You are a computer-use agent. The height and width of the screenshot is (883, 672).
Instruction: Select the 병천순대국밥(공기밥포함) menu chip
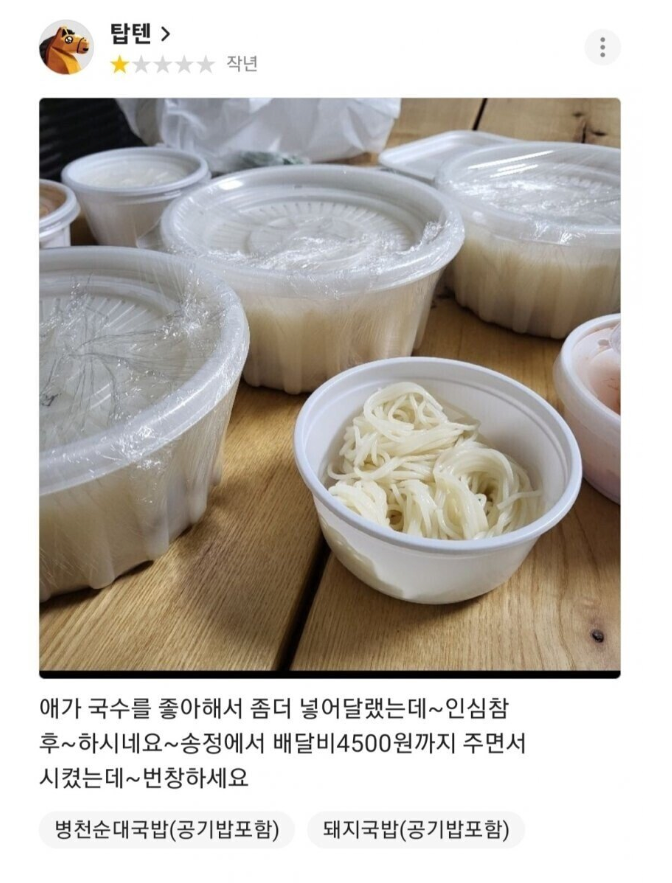tap(167, 829)
